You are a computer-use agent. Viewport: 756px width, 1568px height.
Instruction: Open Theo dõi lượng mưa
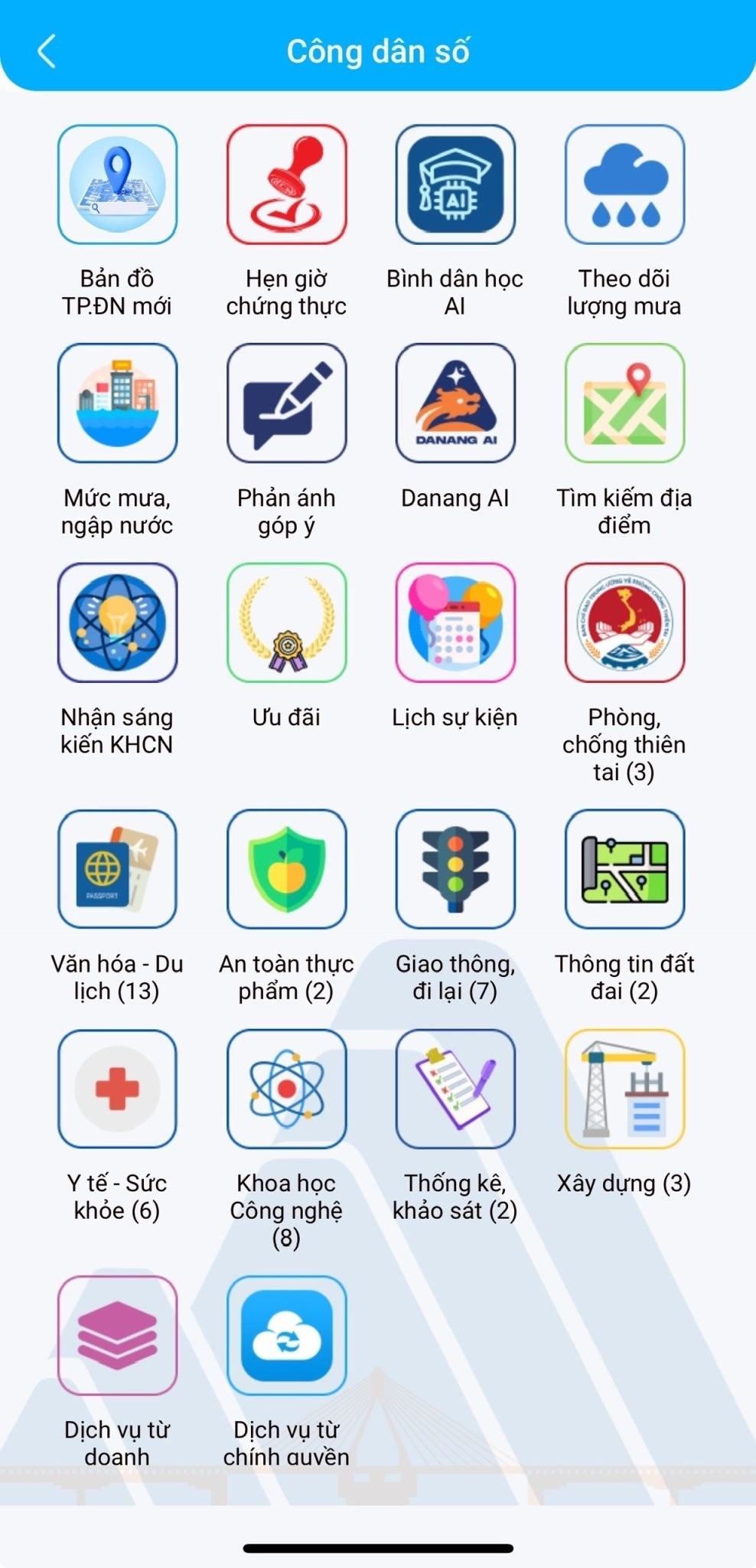click(624, 185)
